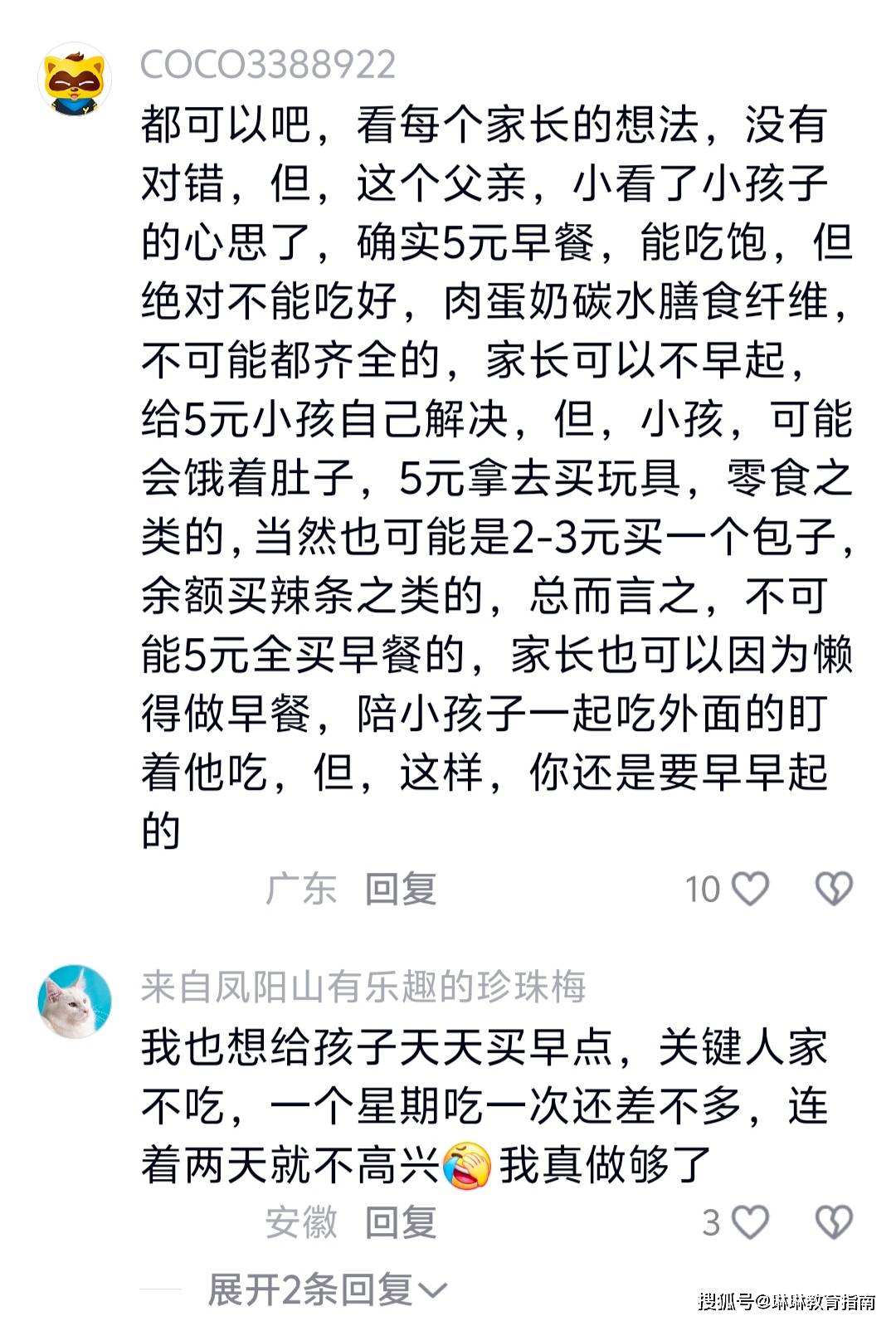Image resolution: width=896 pixels, height=1321 pixels.
Task: Like COCO3388922's comment
Action: click(x=752, y=889)
